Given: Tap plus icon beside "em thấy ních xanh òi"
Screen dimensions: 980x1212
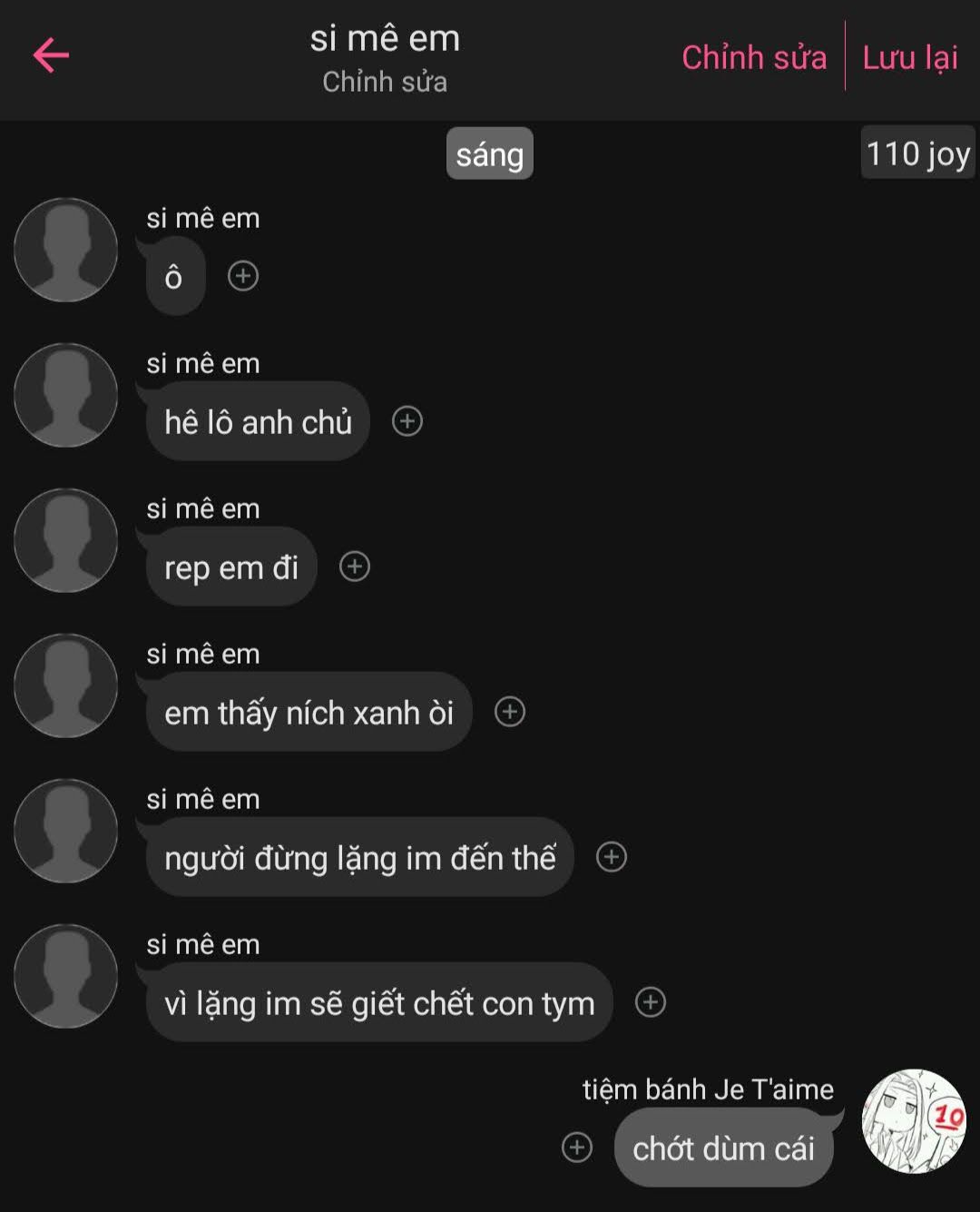Looking at the screenshot, I should [510, 712].
